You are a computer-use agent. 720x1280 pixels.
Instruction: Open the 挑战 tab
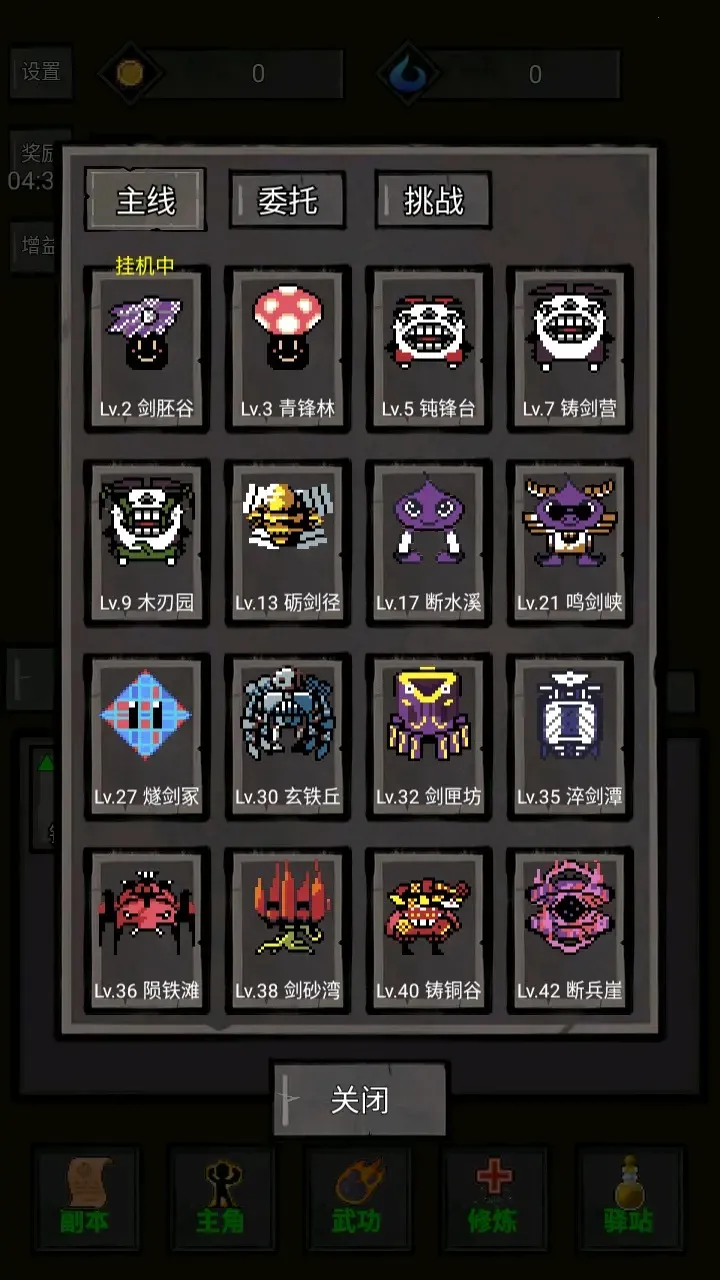coord(433,200)
